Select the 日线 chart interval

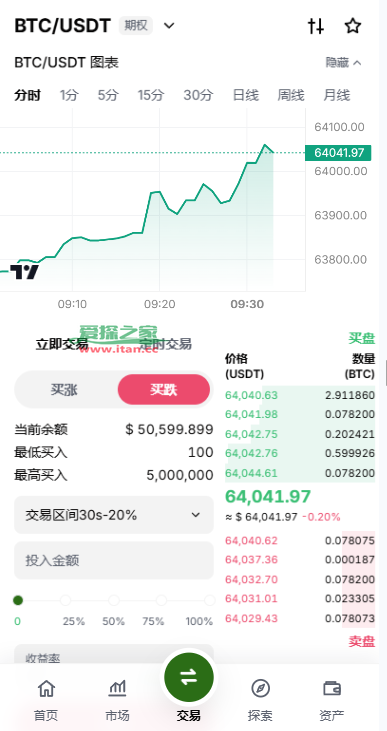[x=245, y=95]
